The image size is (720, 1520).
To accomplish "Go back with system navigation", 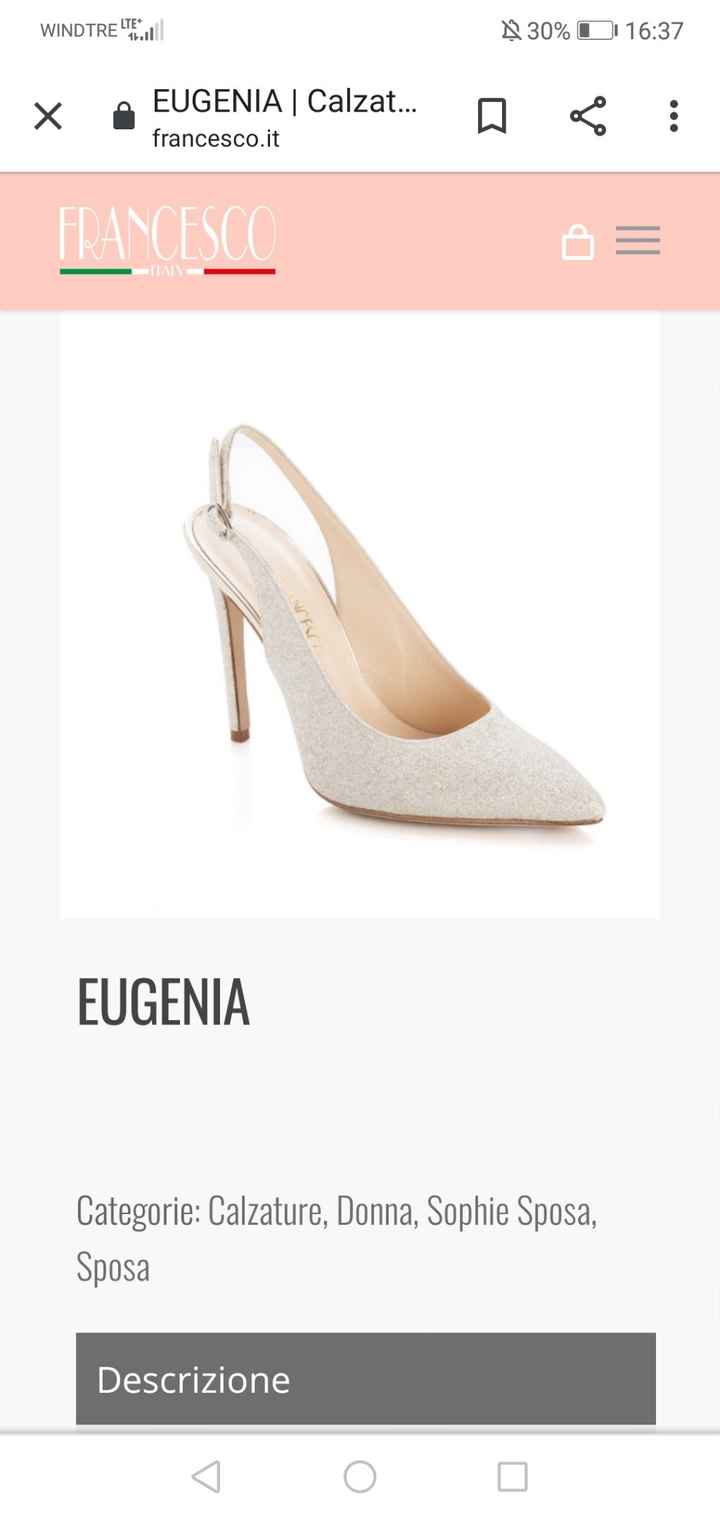I will 206,1477.
